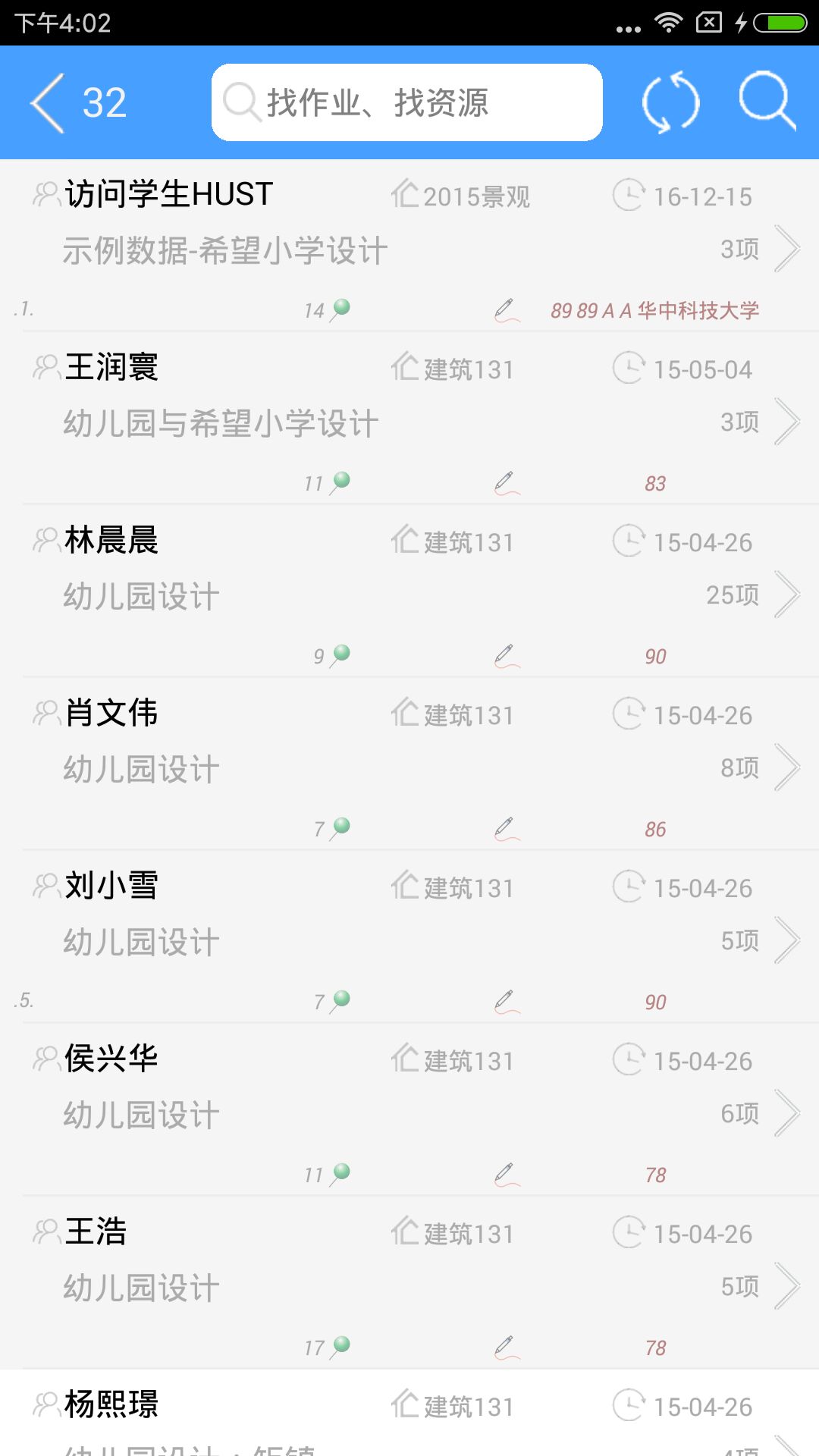Open the magnifier search icon

pos(767,101)
